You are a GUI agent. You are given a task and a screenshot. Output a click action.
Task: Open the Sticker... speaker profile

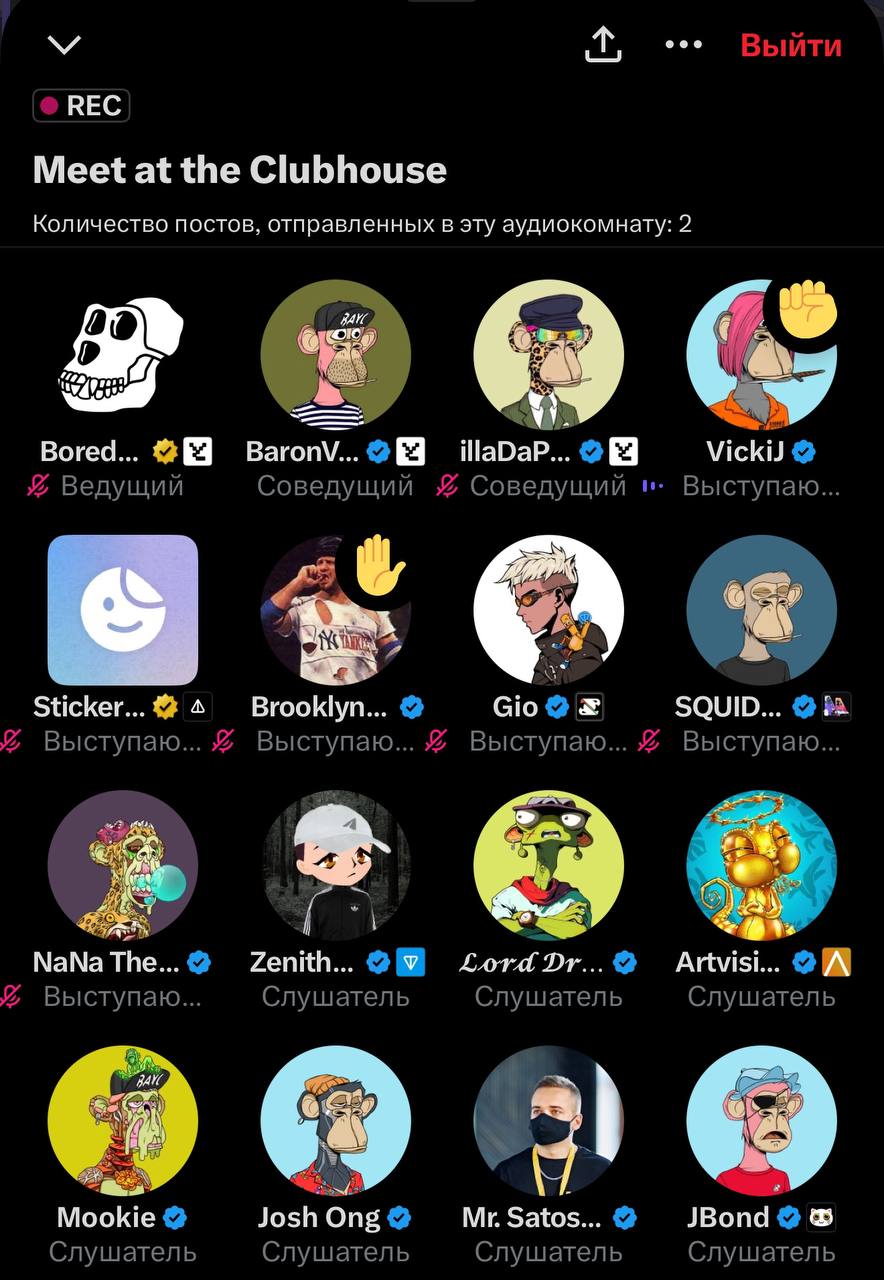pyautogui.click(x=122, y=610)
